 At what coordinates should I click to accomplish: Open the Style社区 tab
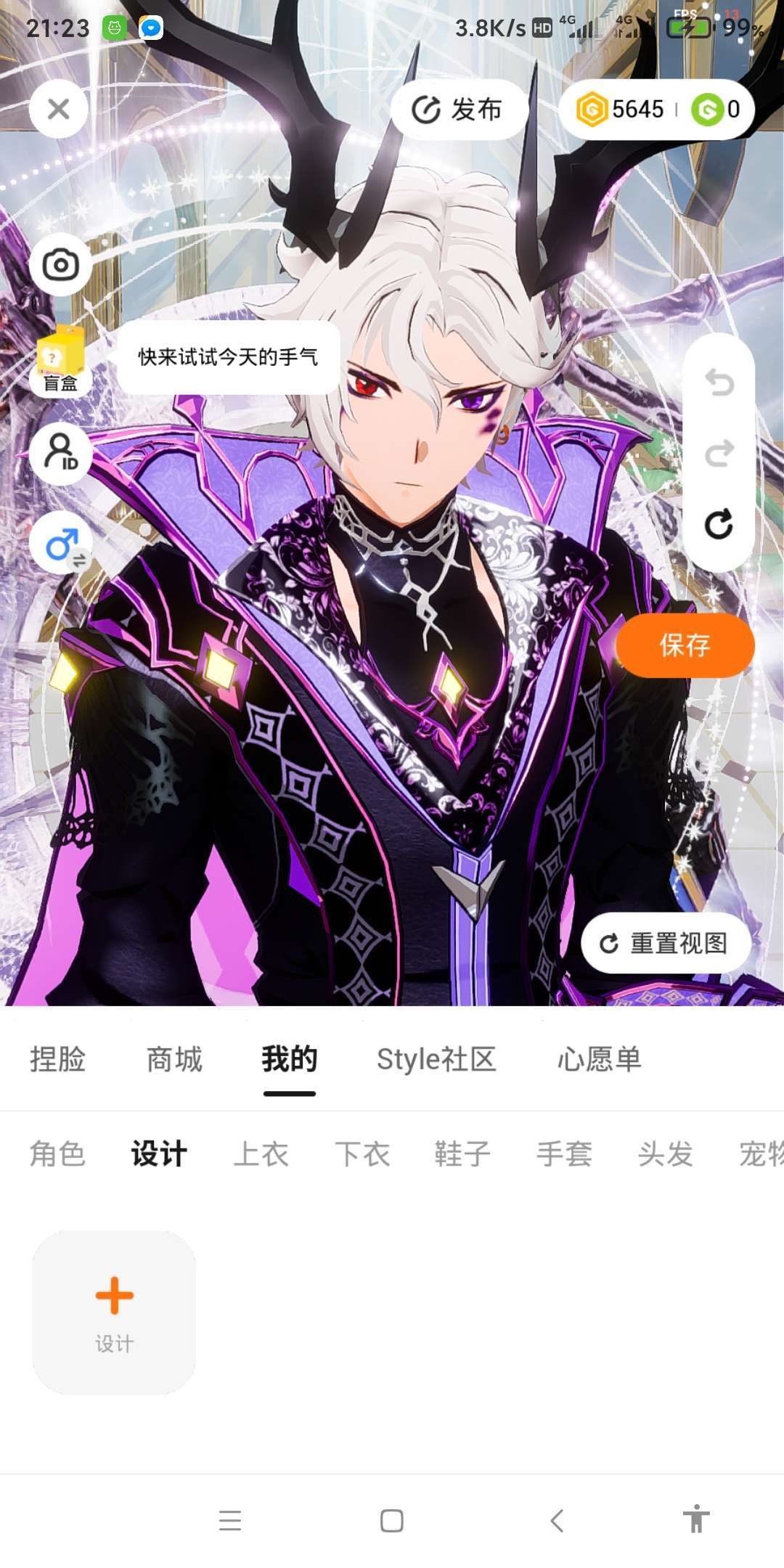[x=436, y=1059]
